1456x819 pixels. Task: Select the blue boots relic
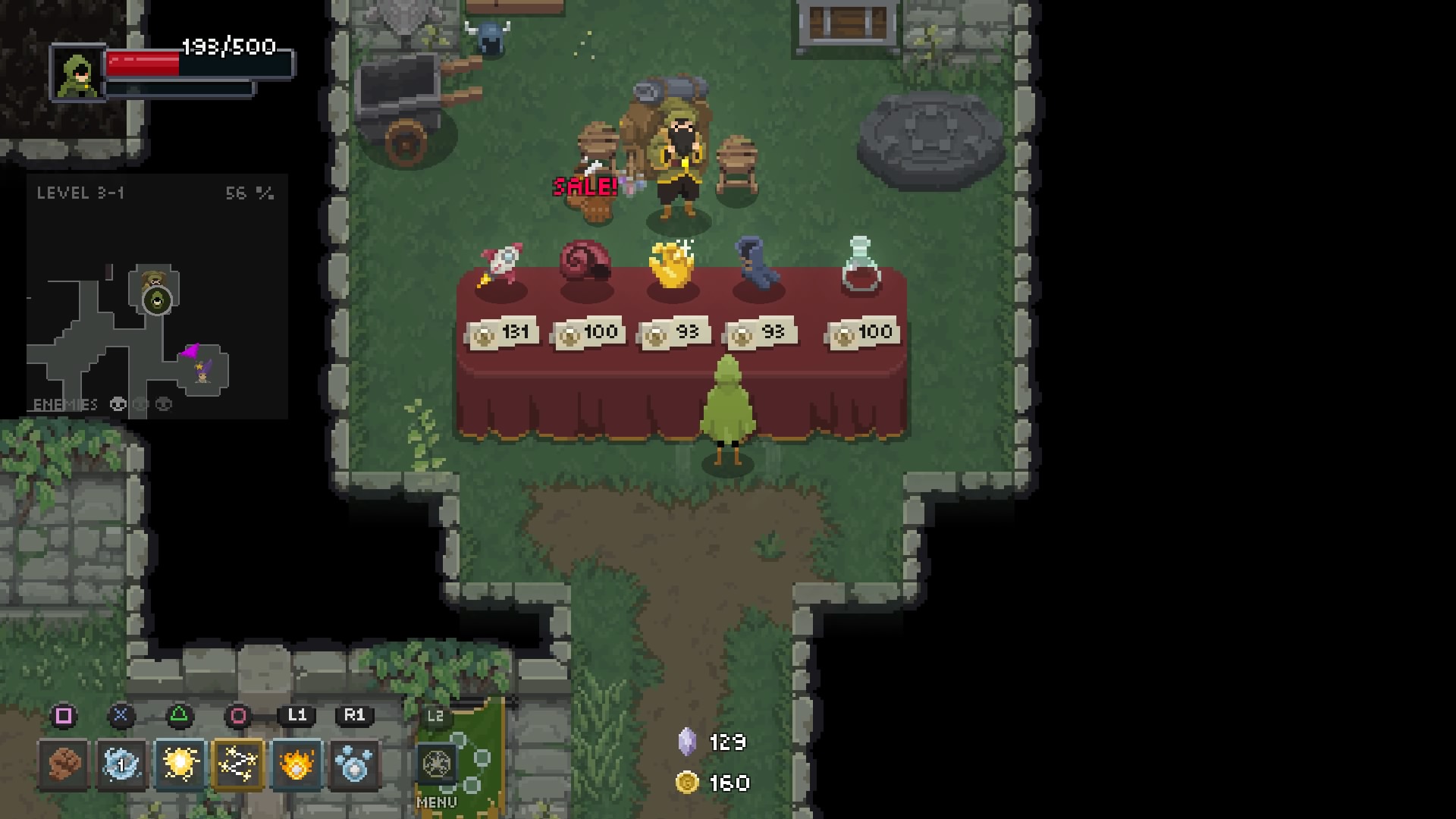pos(758,263)
